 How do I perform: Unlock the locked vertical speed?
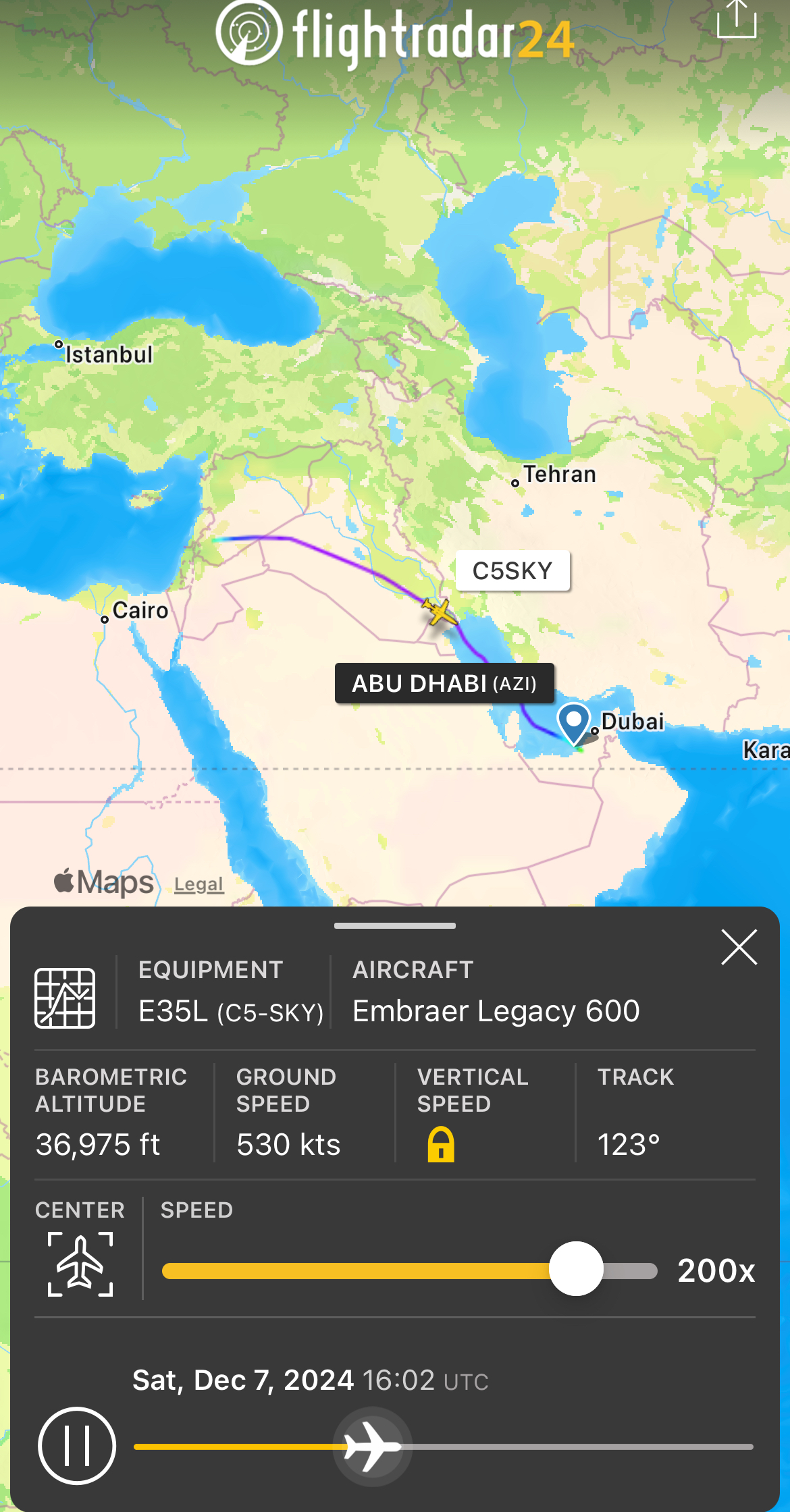[x=441, y=1144]
